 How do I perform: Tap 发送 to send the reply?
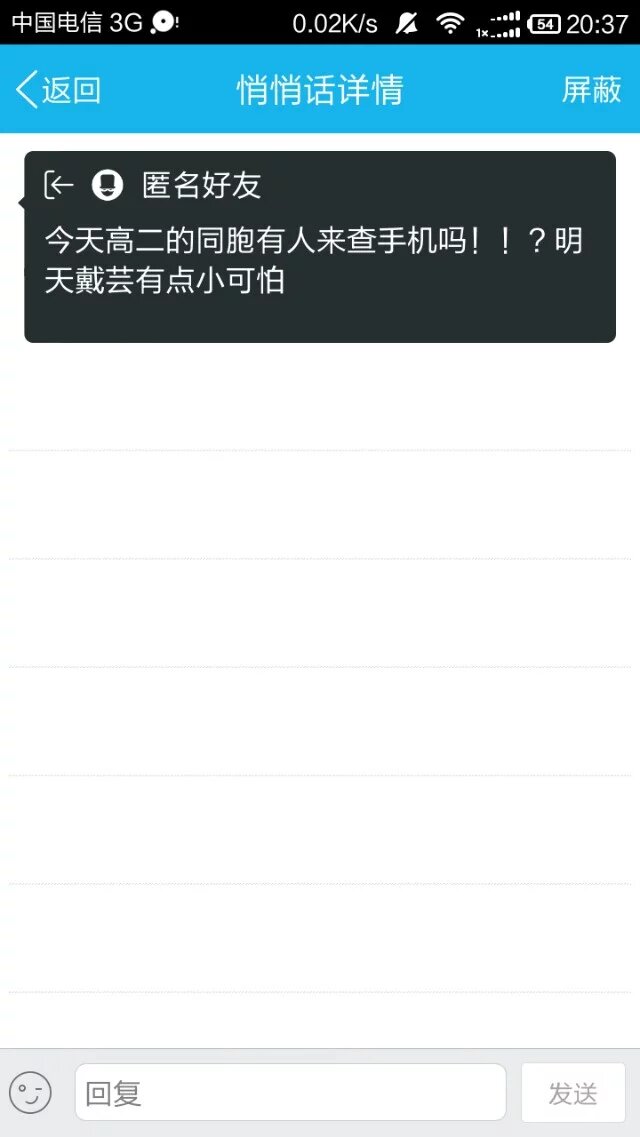click(x=573, y=1093)
